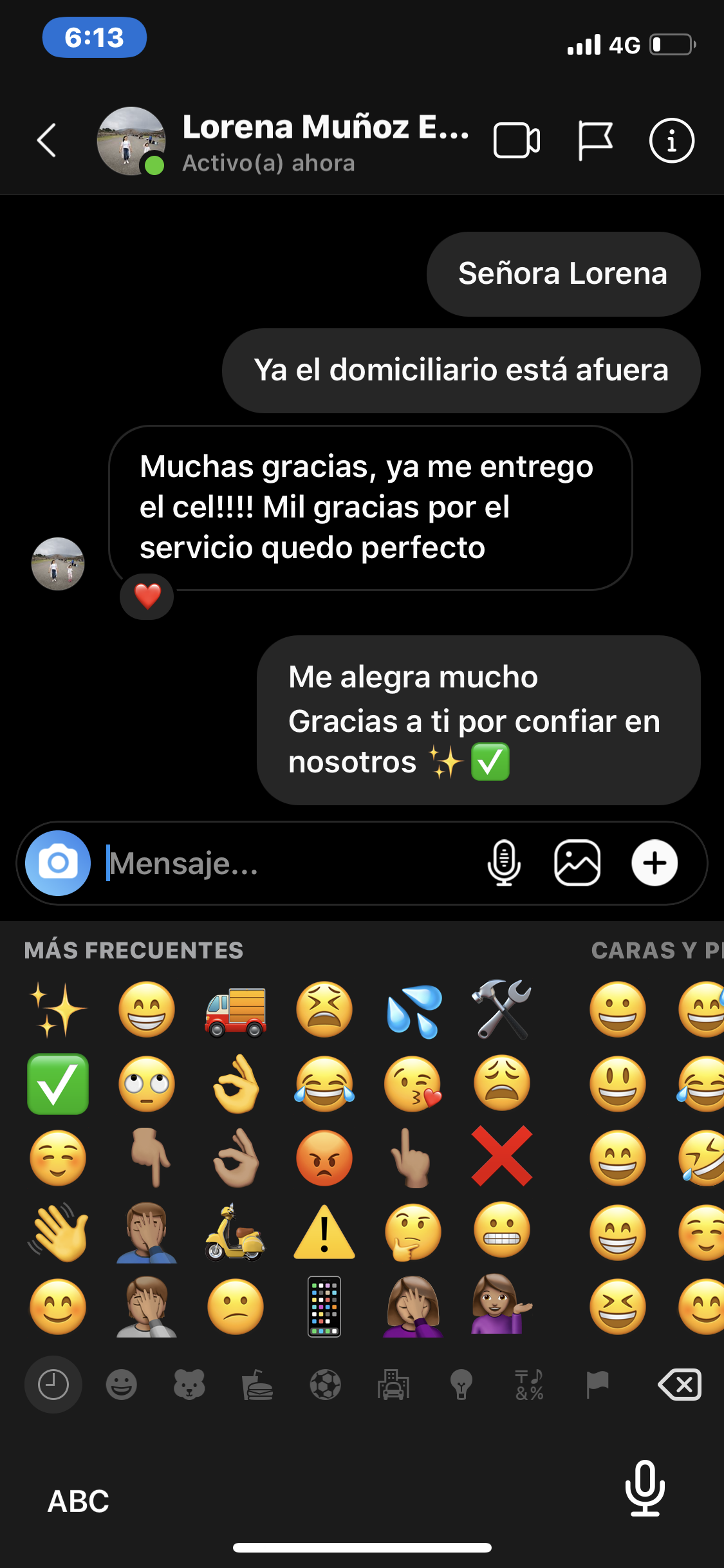Insert the yellow warning sign emoji
724x1568 pixels.
click(324, 1232)
